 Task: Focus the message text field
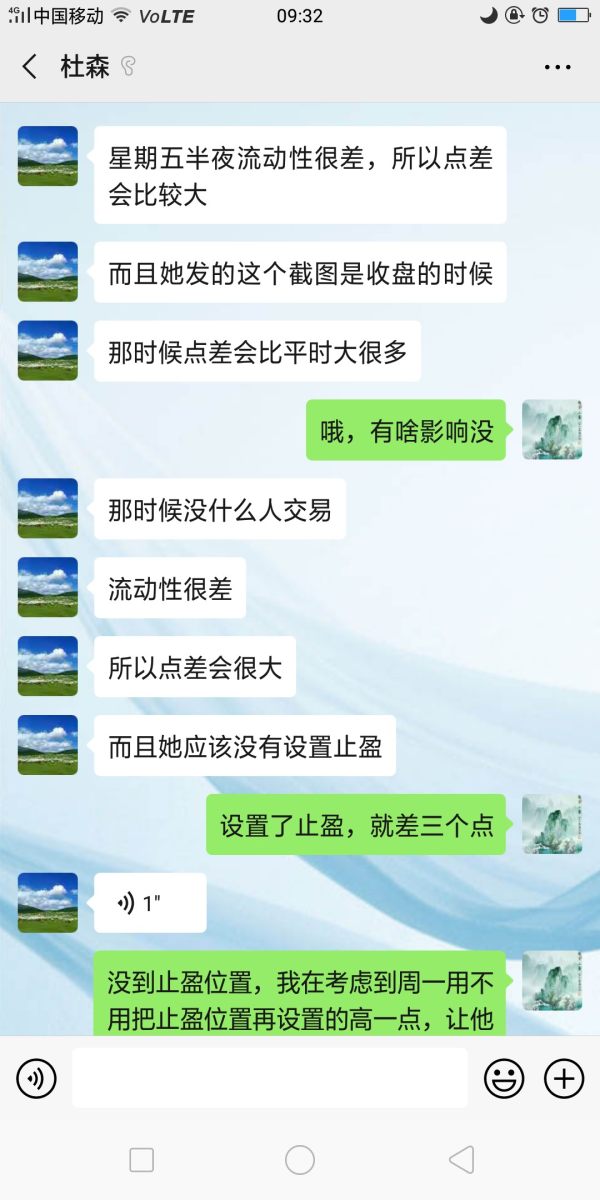[x=269, y=1078]
